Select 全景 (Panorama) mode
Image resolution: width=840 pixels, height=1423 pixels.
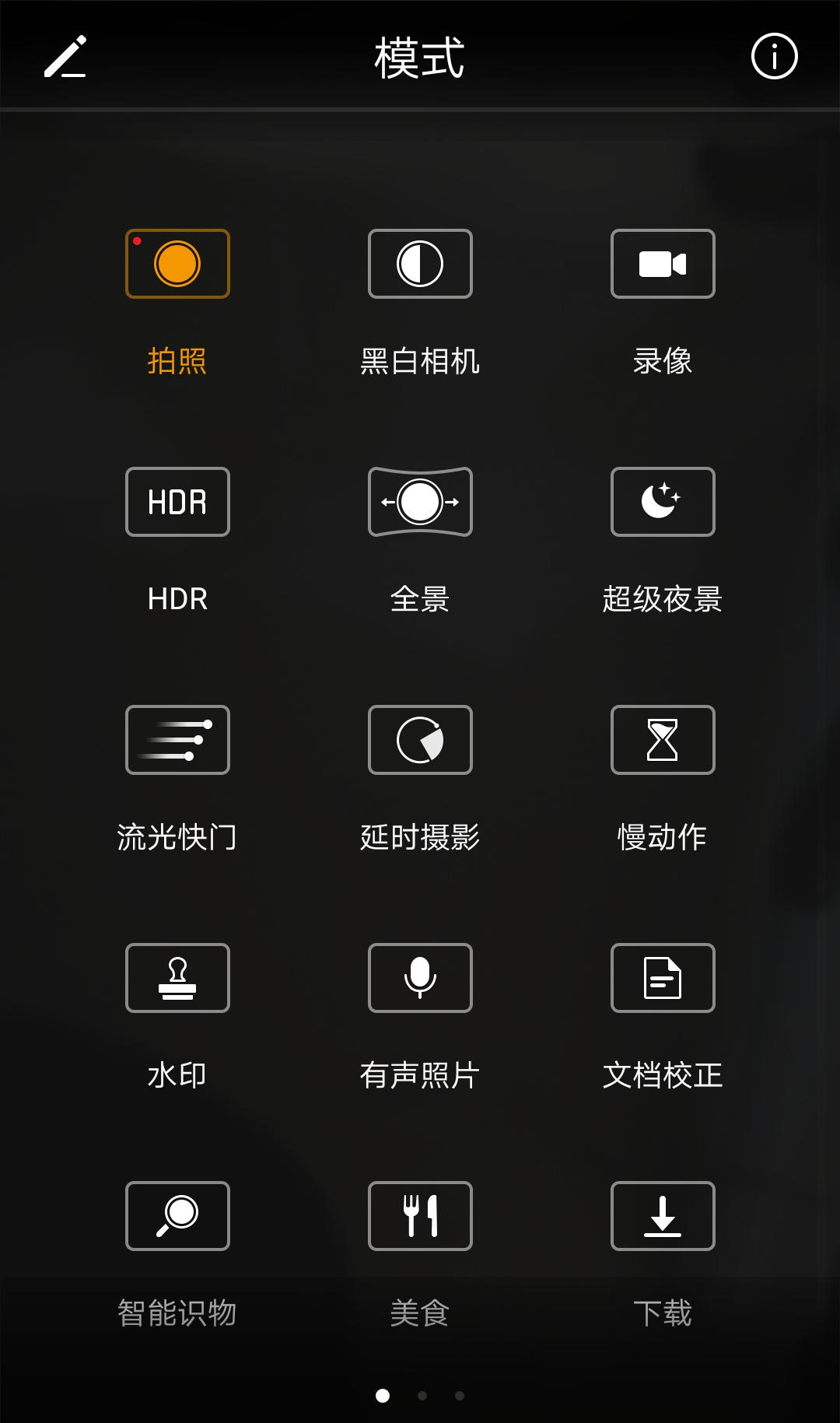pyautogui.click(x=420, y=502)
